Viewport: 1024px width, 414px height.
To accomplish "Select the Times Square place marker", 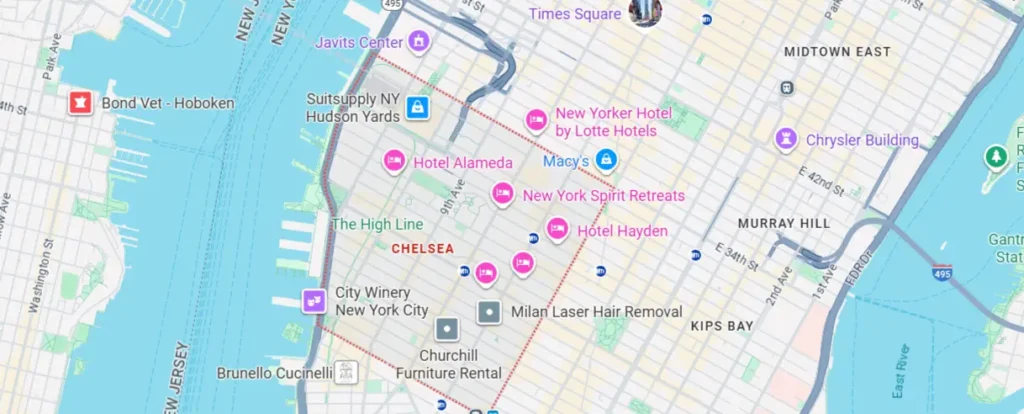I will (x=645, y=13).
